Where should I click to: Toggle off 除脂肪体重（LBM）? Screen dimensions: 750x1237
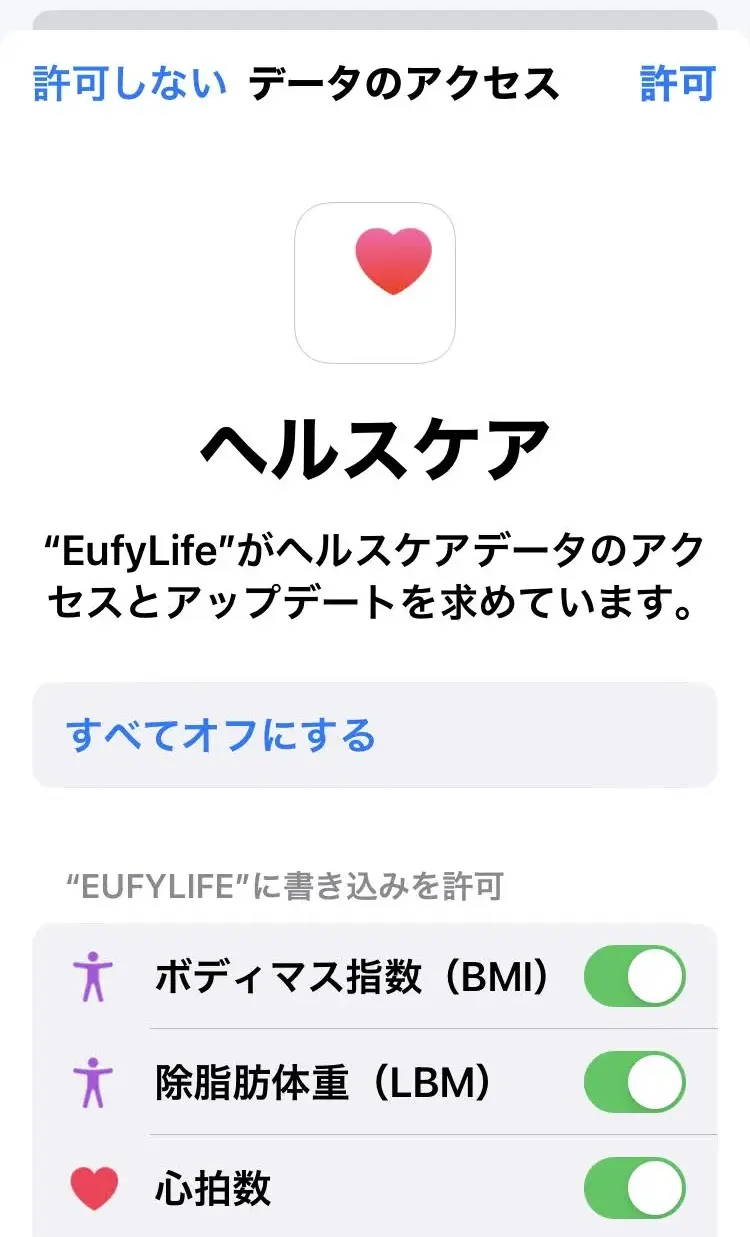click(x=635, y=1082)
